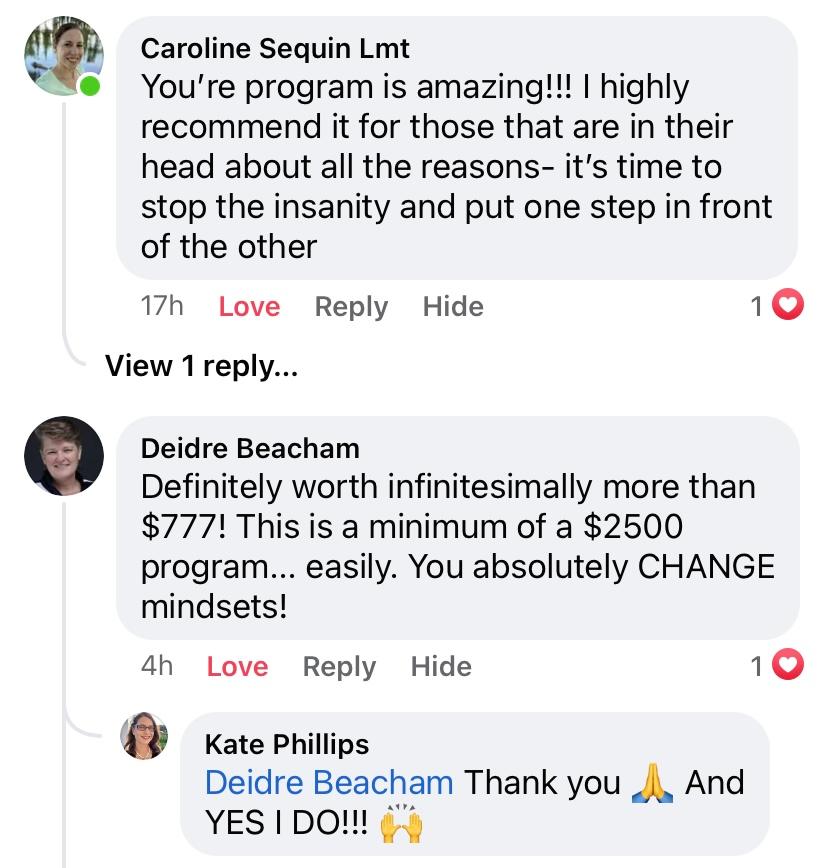Image resolution: width=828 pixels, height=868 pixels.
Task: Tap Kate Phillips' name
Action: [286, 743]
